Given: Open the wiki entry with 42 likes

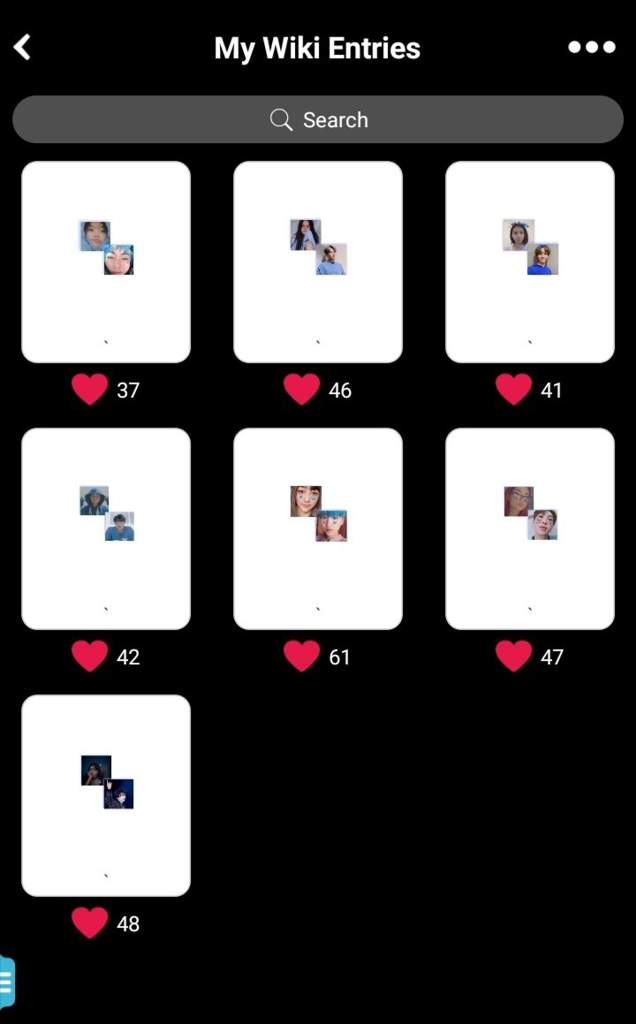Looking at the screenshot, I should point(106,529).
